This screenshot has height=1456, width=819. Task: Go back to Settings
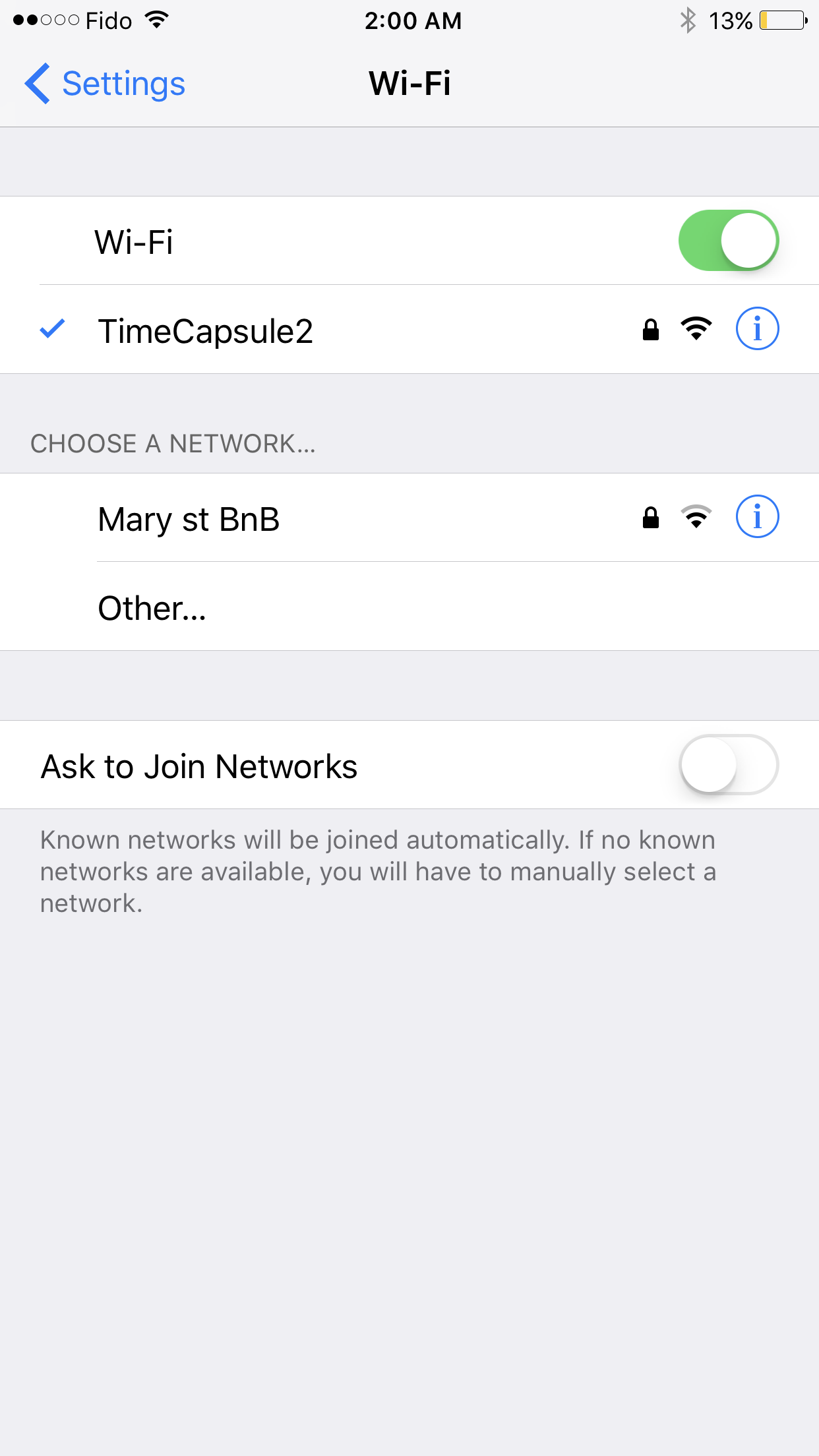(106, 84)
